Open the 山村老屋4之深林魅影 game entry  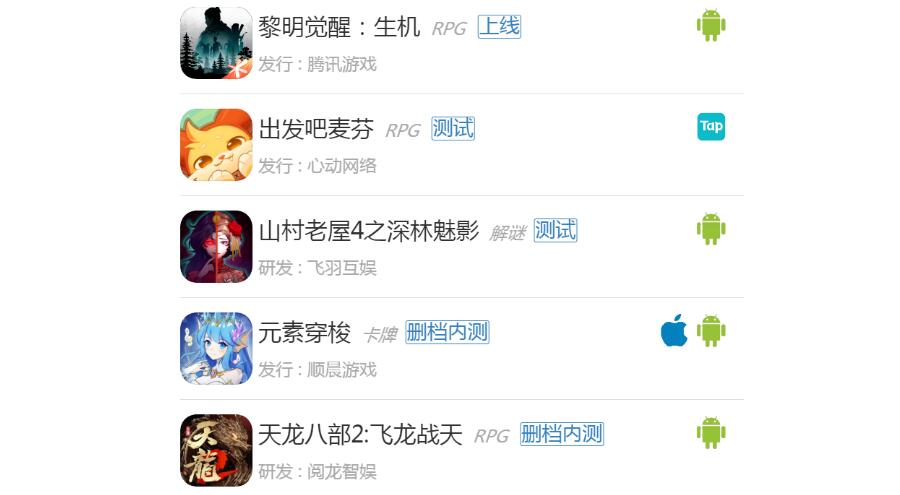pos(369,231)
